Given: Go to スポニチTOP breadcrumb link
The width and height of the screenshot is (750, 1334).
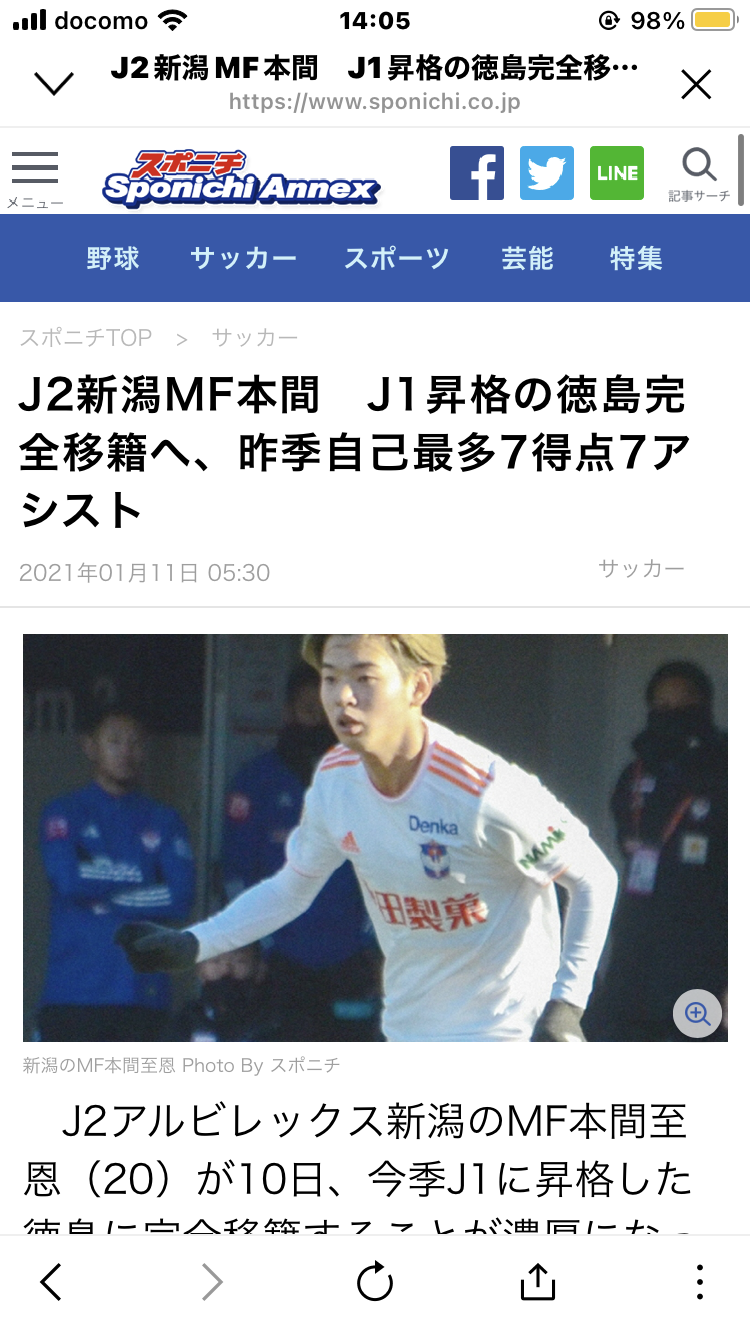Looking at the screenshot, I should 86,338.
